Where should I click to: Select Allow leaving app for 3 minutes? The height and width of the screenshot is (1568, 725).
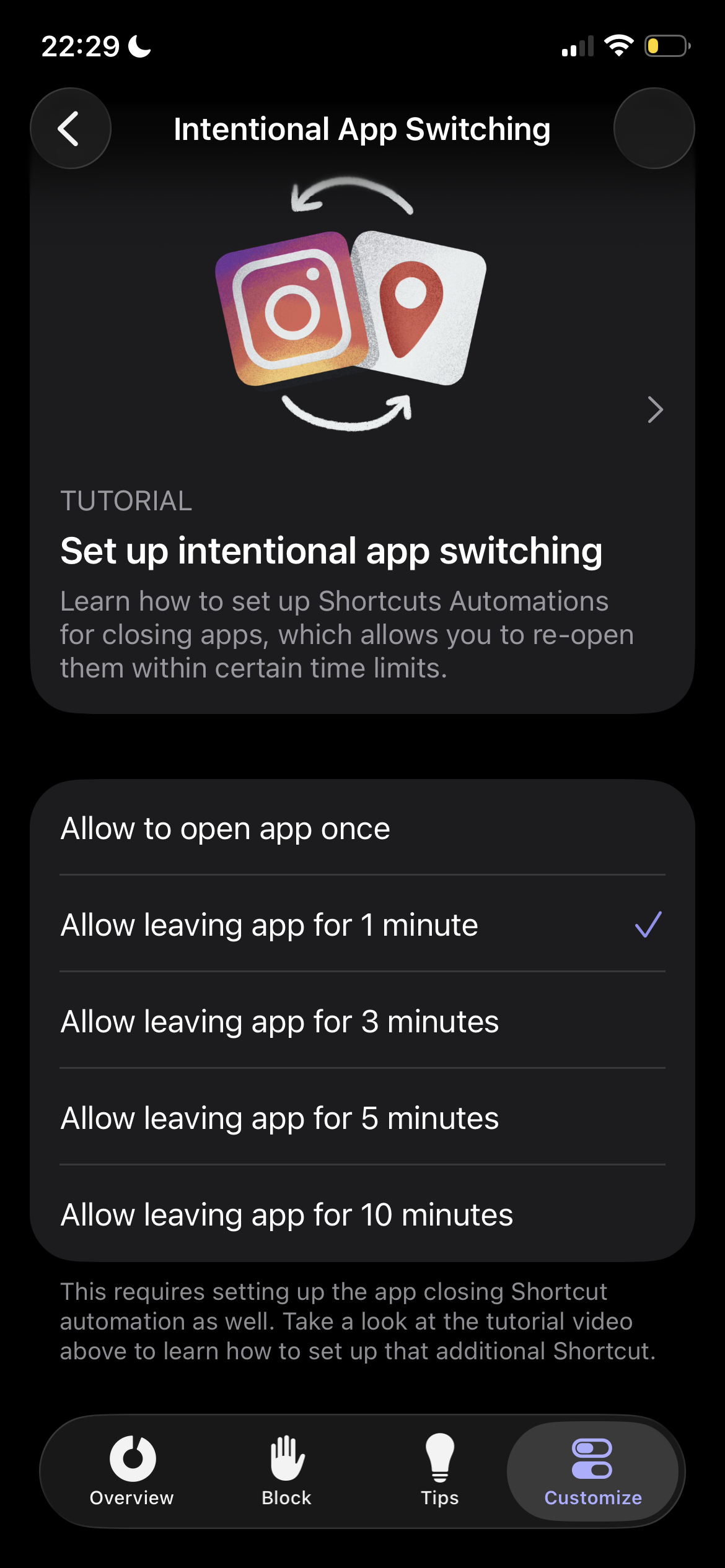pos(362,1021)
